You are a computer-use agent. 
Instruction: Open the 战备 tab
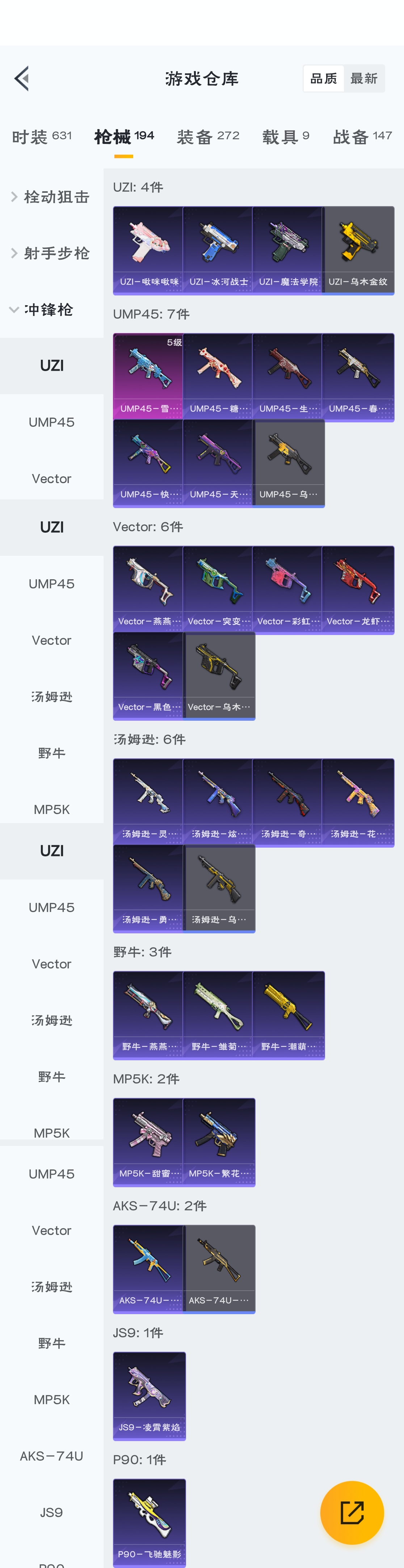click(362, 136)
